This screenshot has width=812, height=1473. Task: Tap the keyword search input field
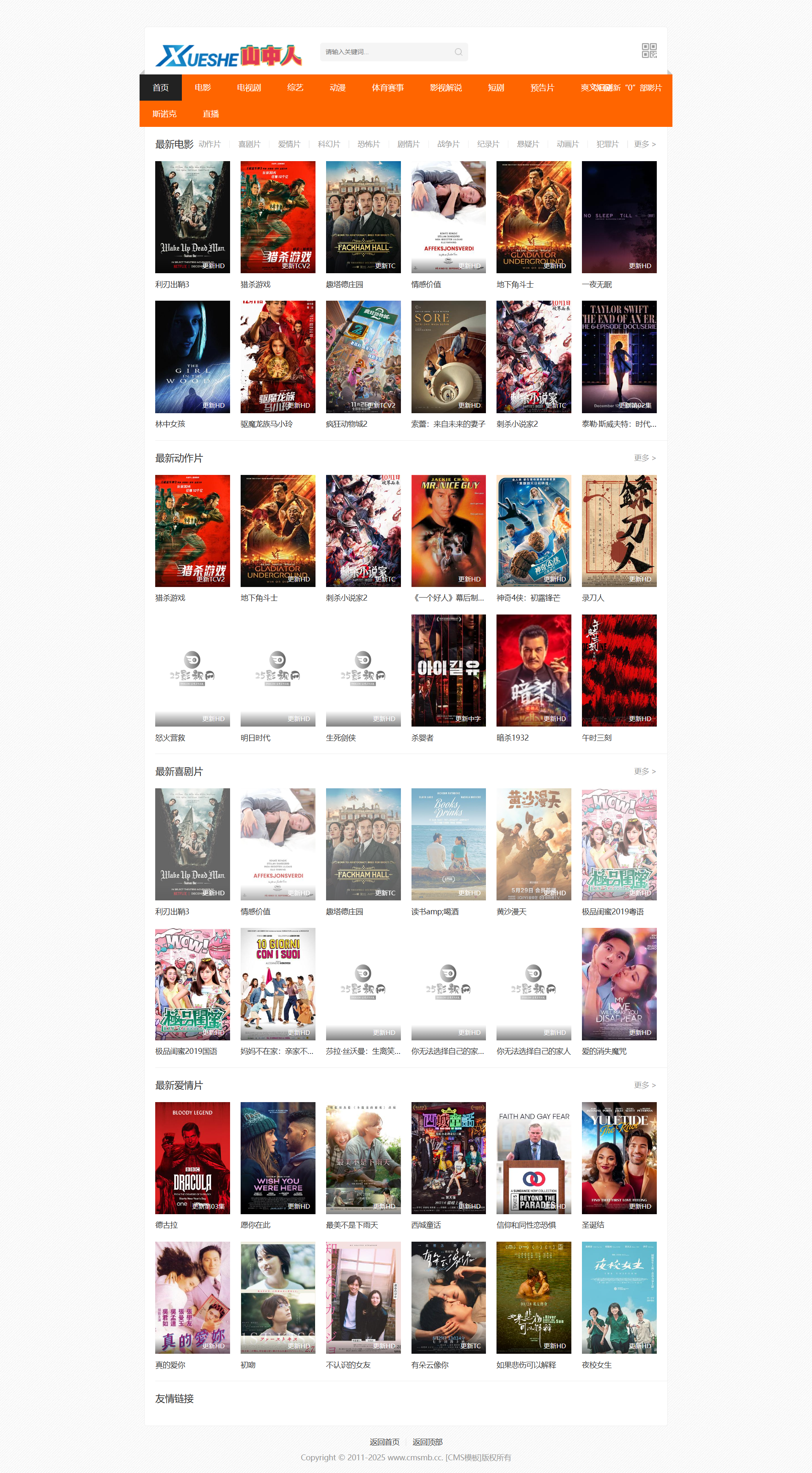386,52
